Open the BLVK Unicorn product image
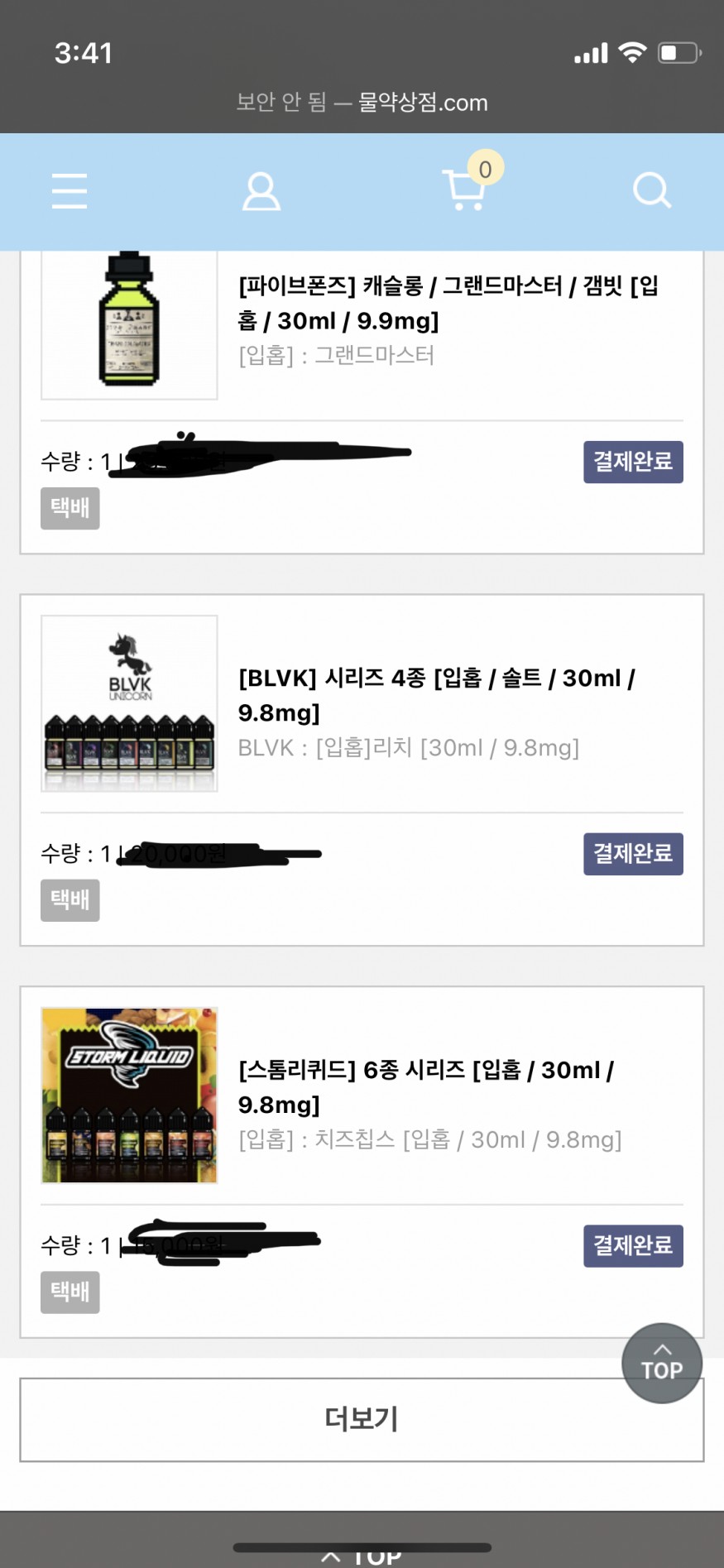 [130, 703]
